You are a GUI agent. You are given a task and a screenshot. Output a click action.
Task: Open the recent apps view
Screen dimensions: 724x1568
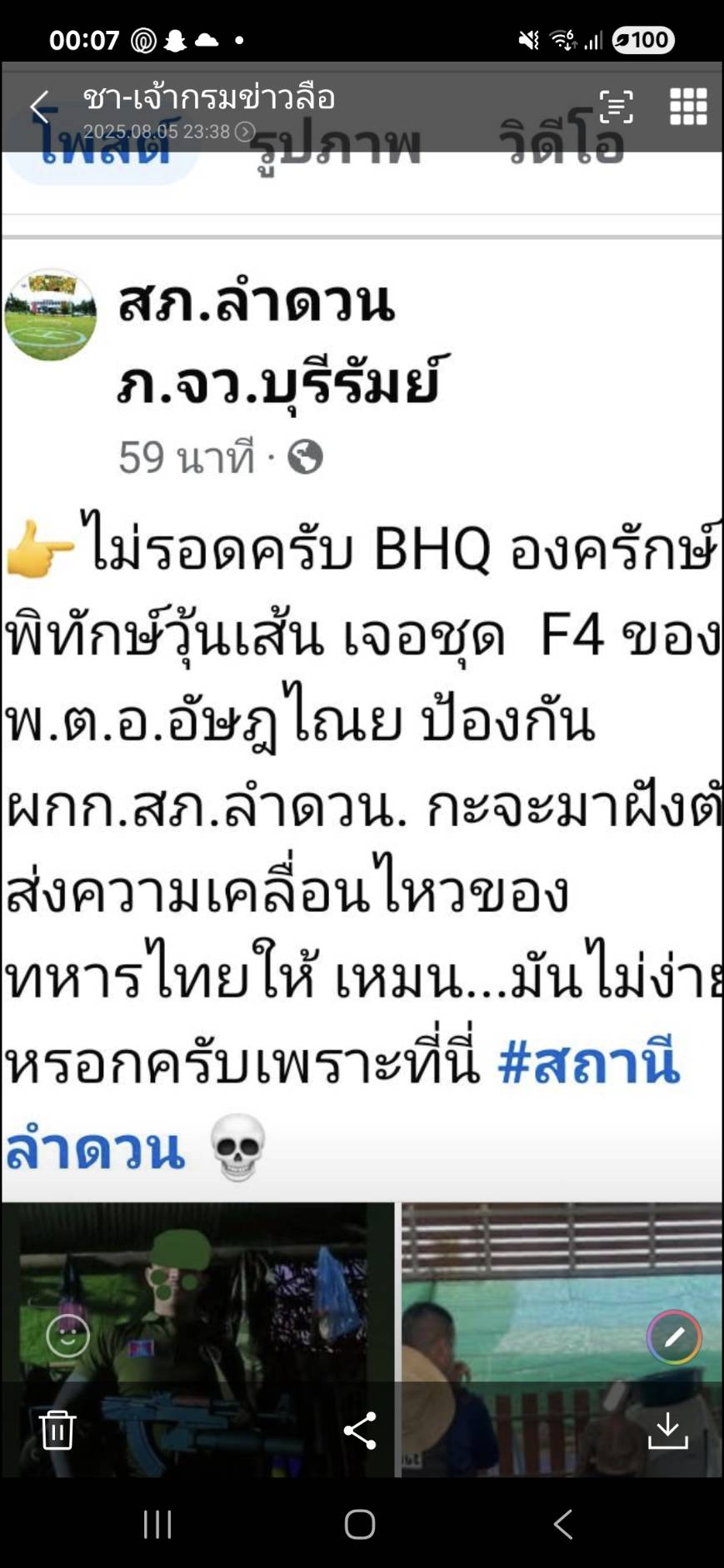[157, 1524]
